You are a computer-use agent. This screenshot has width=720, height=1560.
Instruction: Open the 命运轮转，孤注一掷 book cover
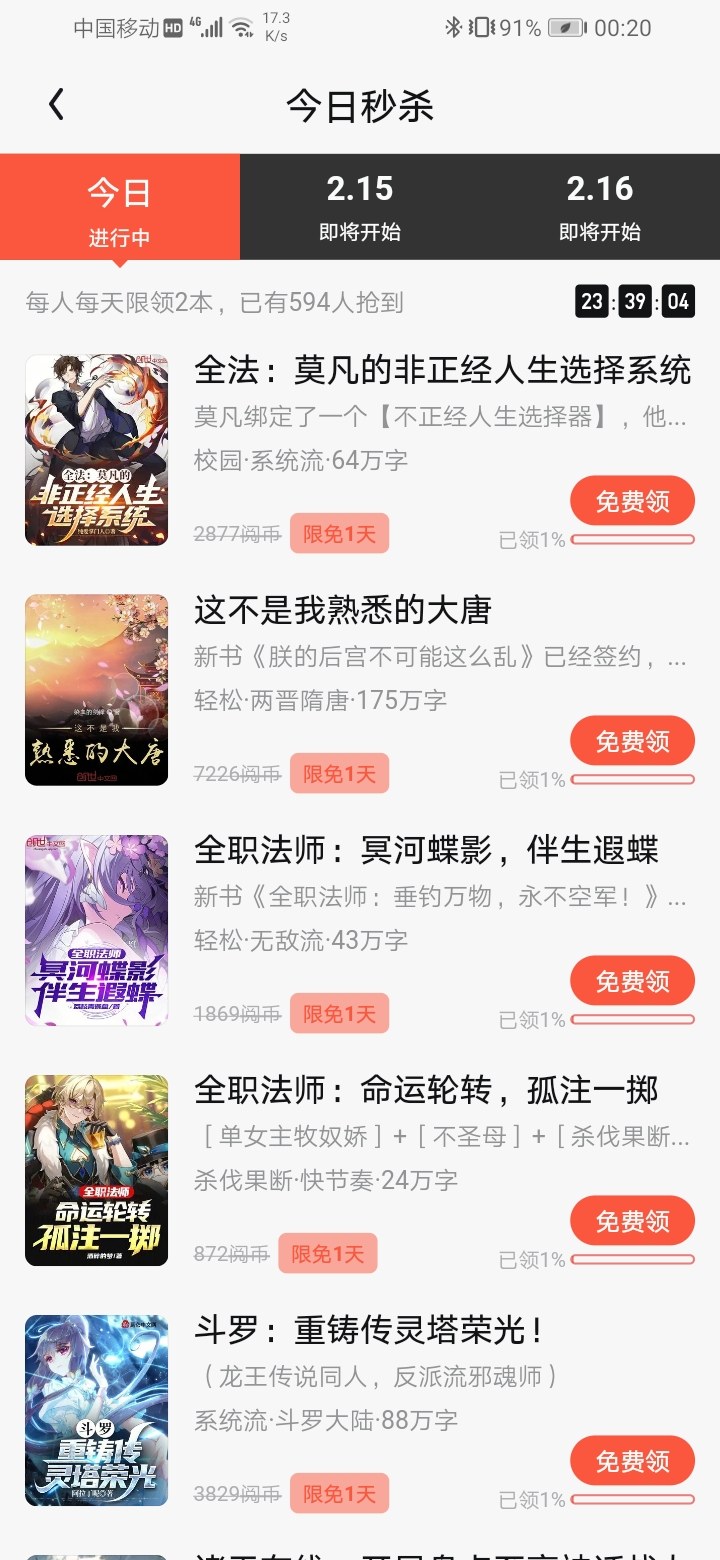(x=97, y=1170)
